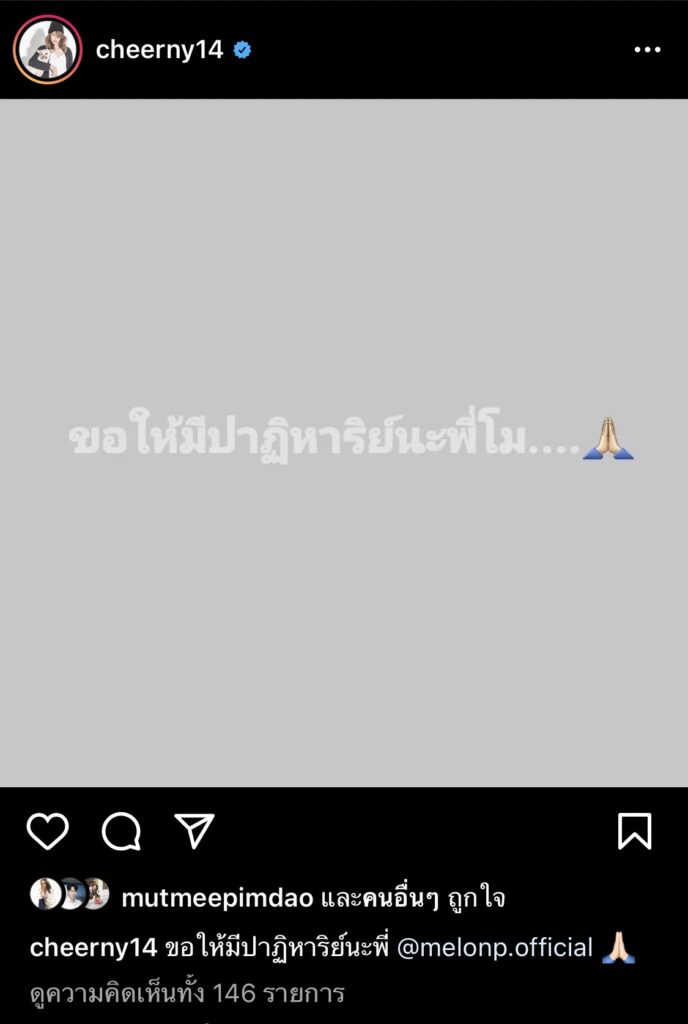Open the three-dot overflow menu
Image resolution: width=688 pixels, height=1024 pixels.
pos(647,49)
